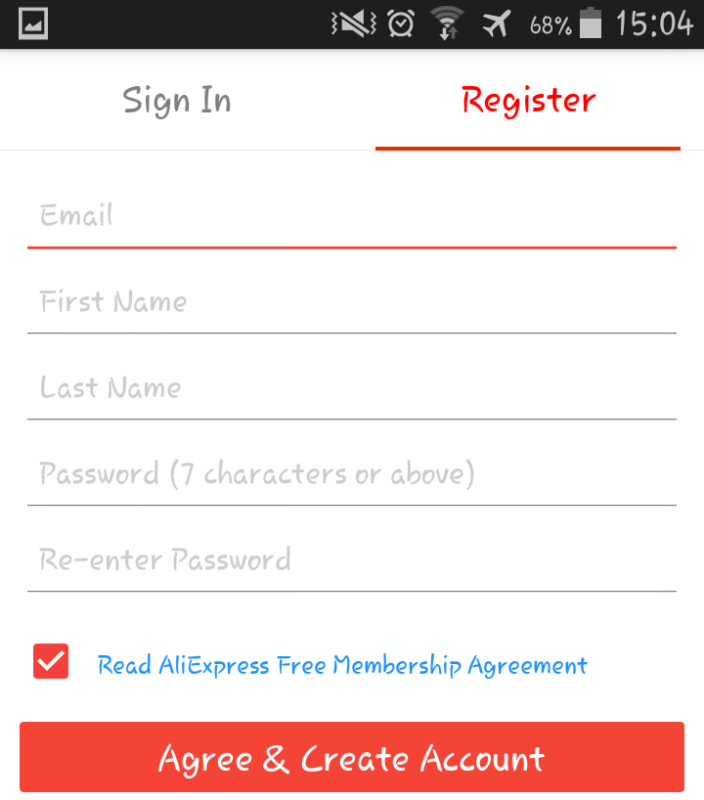Switch to the Sign In tab
Viewport: 704px width, 800px height.
tap(177, 101)
